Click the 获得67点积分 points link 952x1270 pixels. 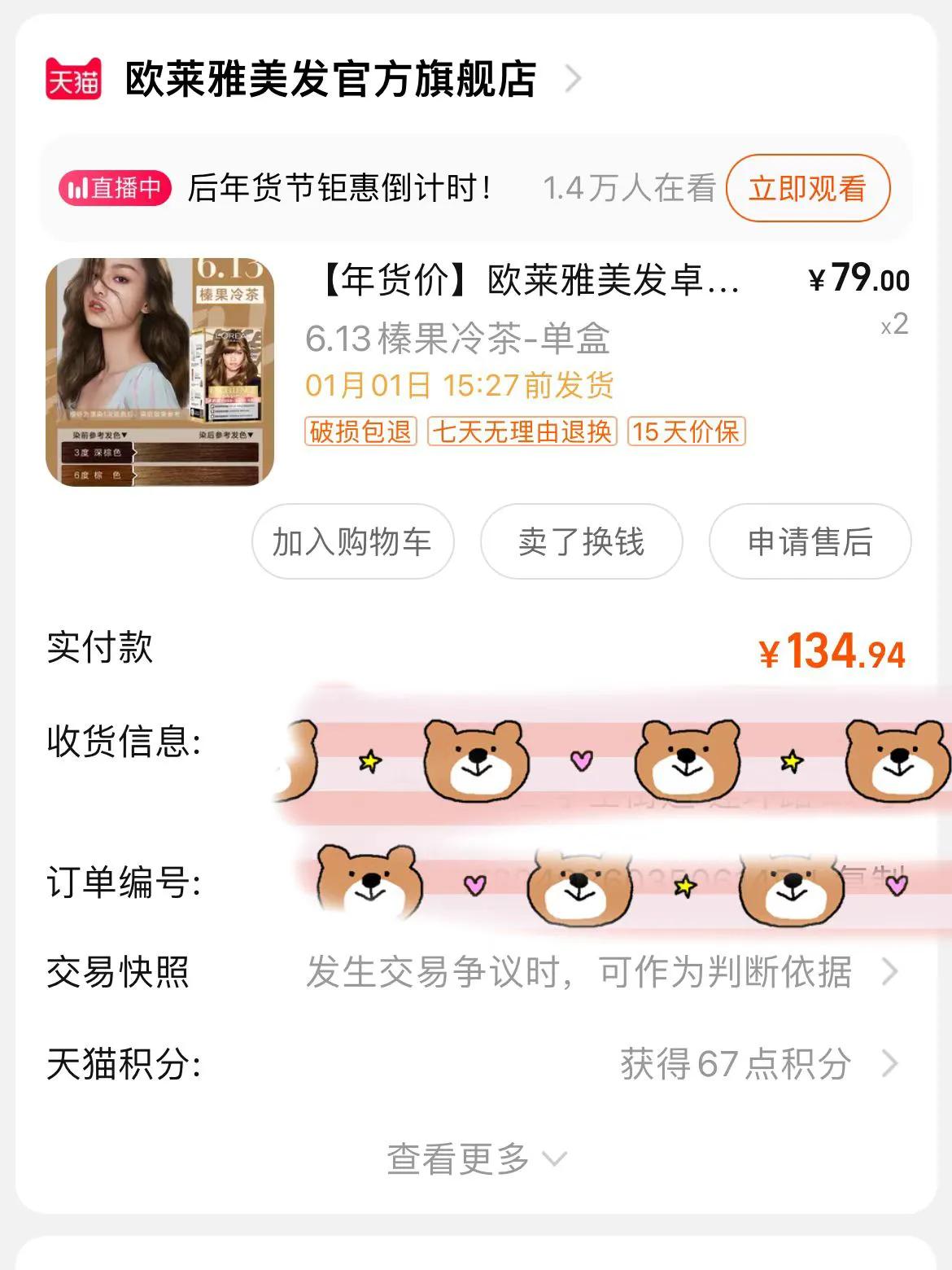click(734, 1060)
